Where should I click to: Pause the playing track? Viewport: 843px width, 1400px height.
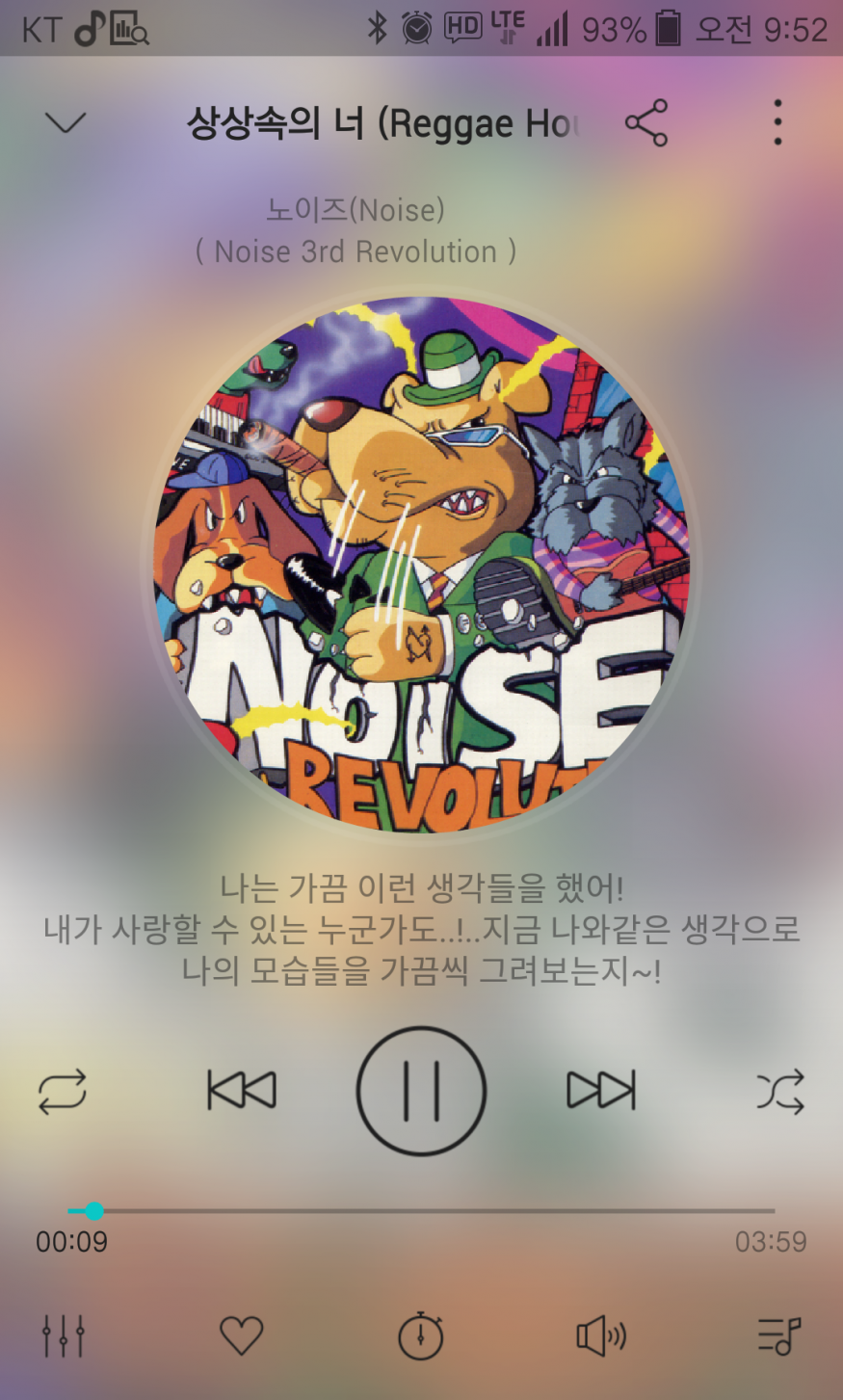pyautogui.click(x=421, y=1091)
